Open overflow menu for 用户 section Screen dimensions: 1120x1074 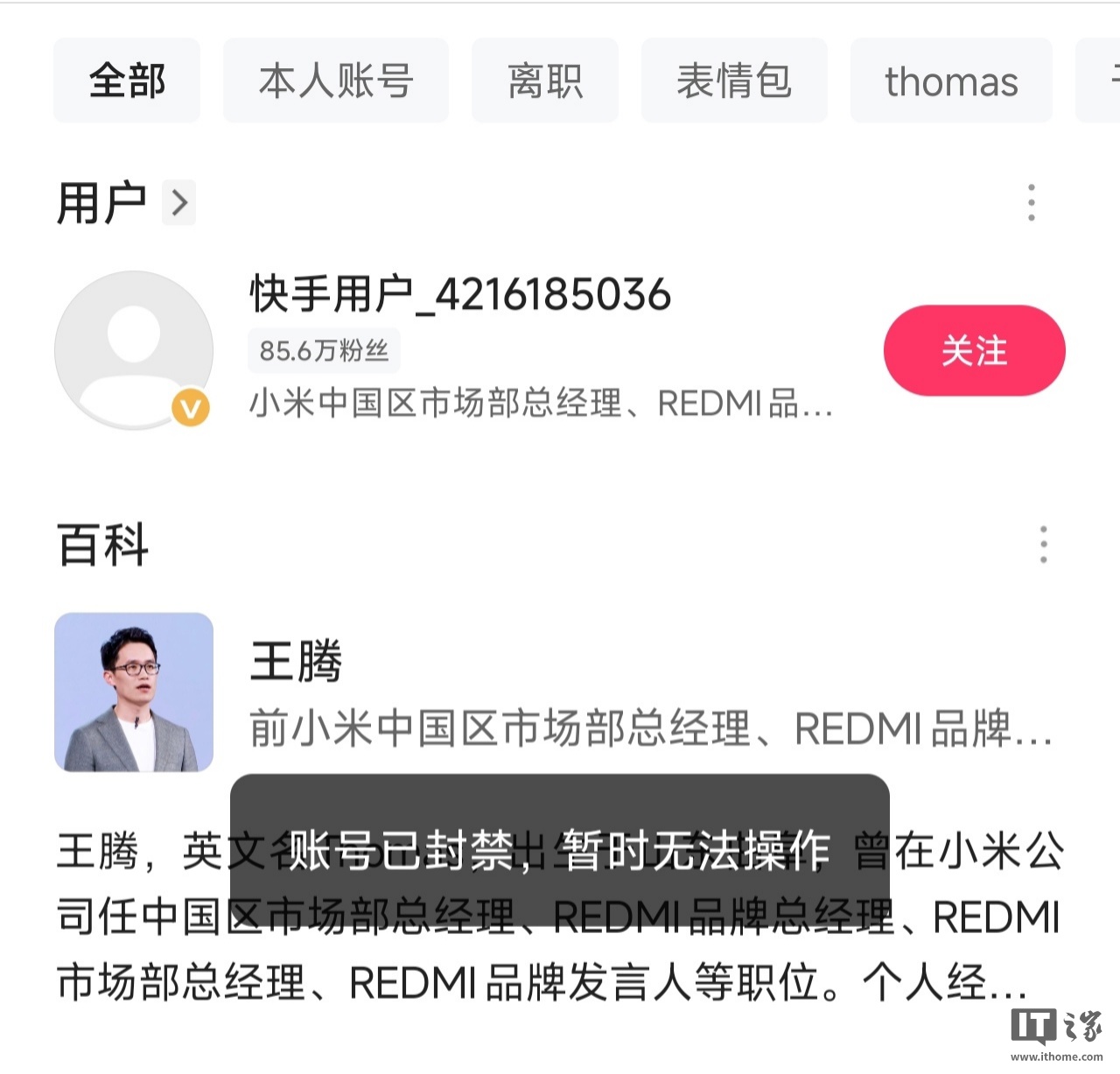(1032, 203)
